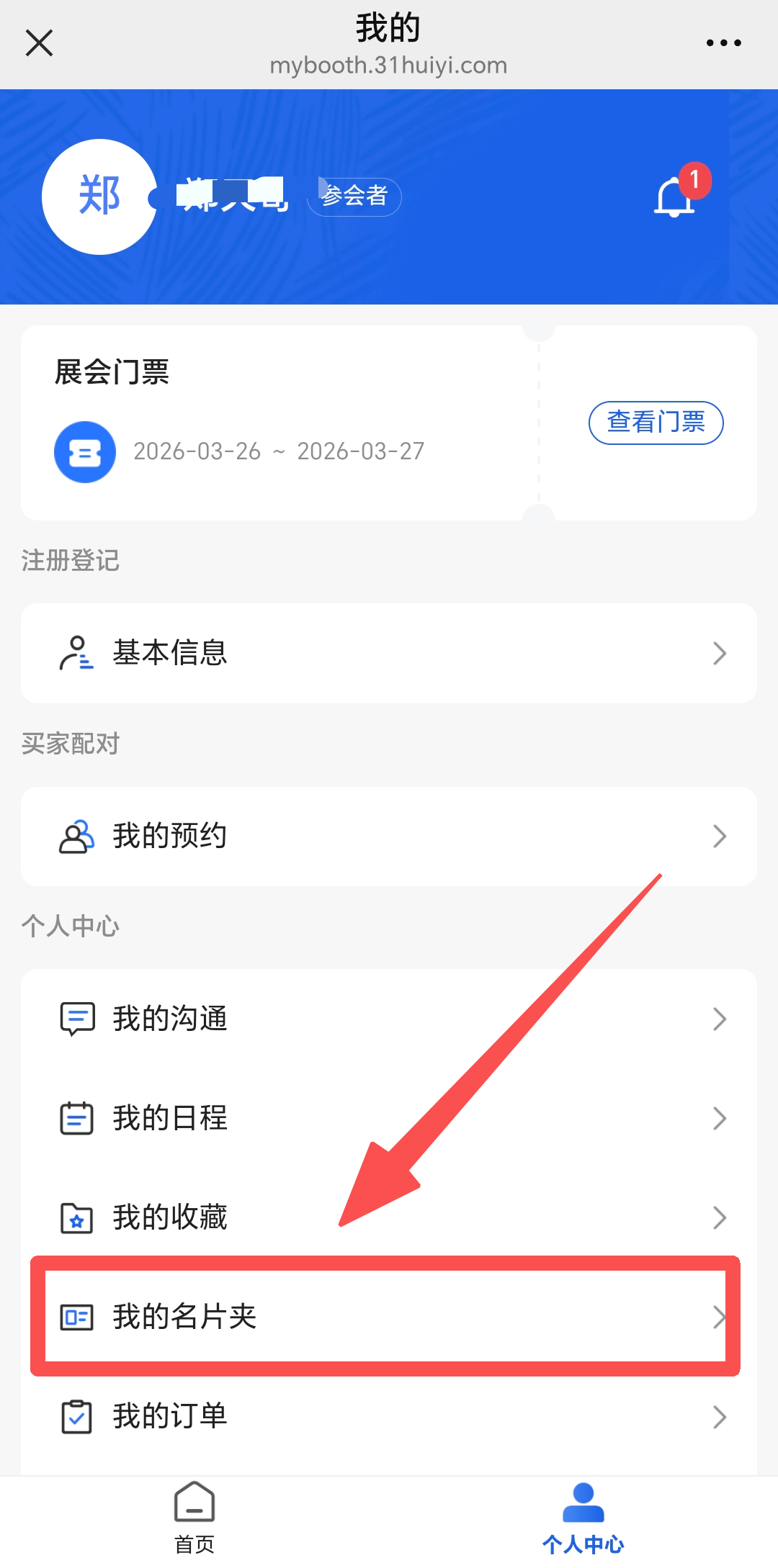The width and height of the screenshot is (778, 1568).
Task: Open 我的订单 row
Action: coord(389,1416)
